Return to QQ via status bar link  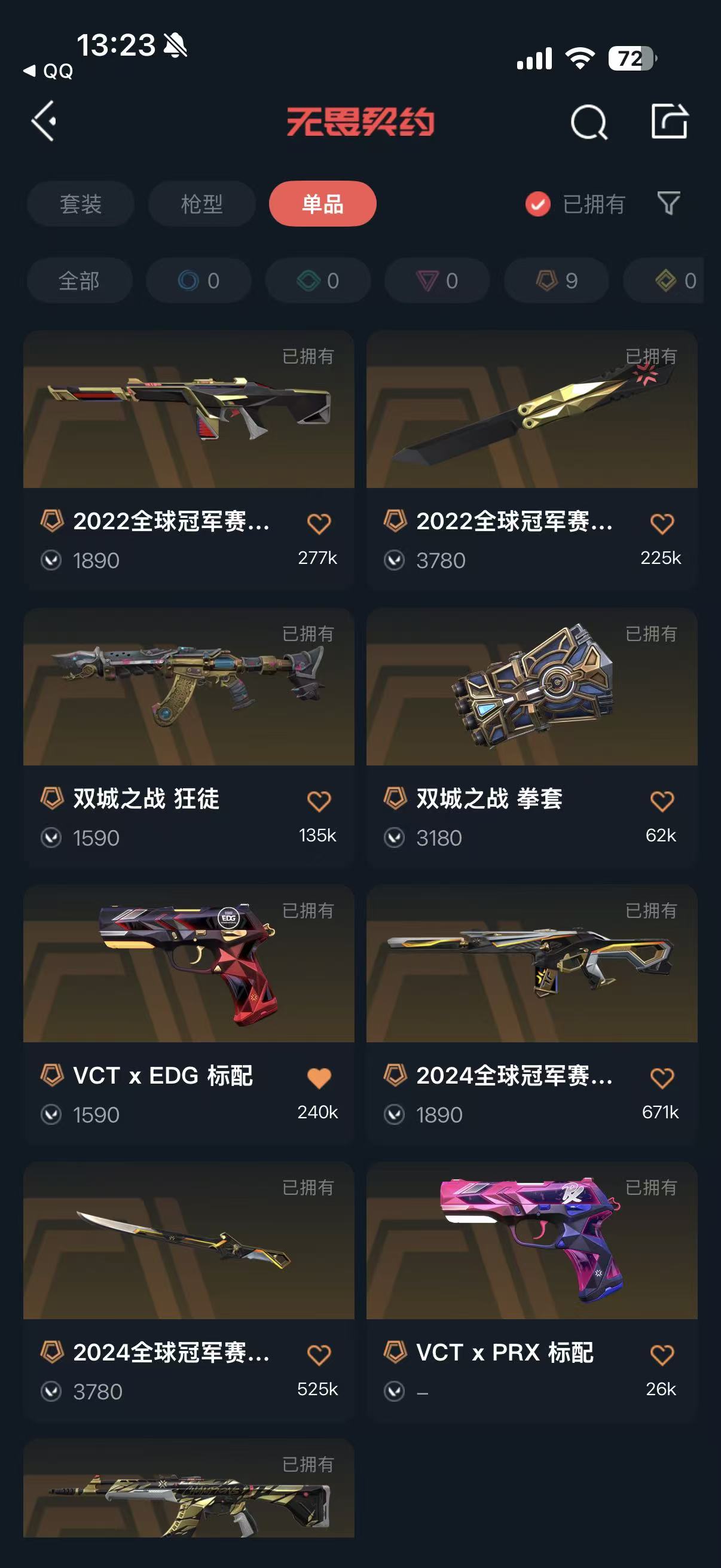48,71
